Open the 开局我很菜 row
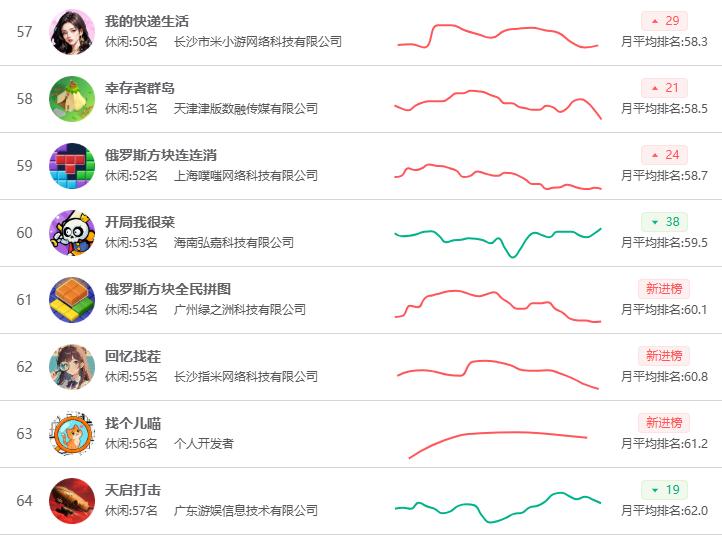 click(140, 222)
